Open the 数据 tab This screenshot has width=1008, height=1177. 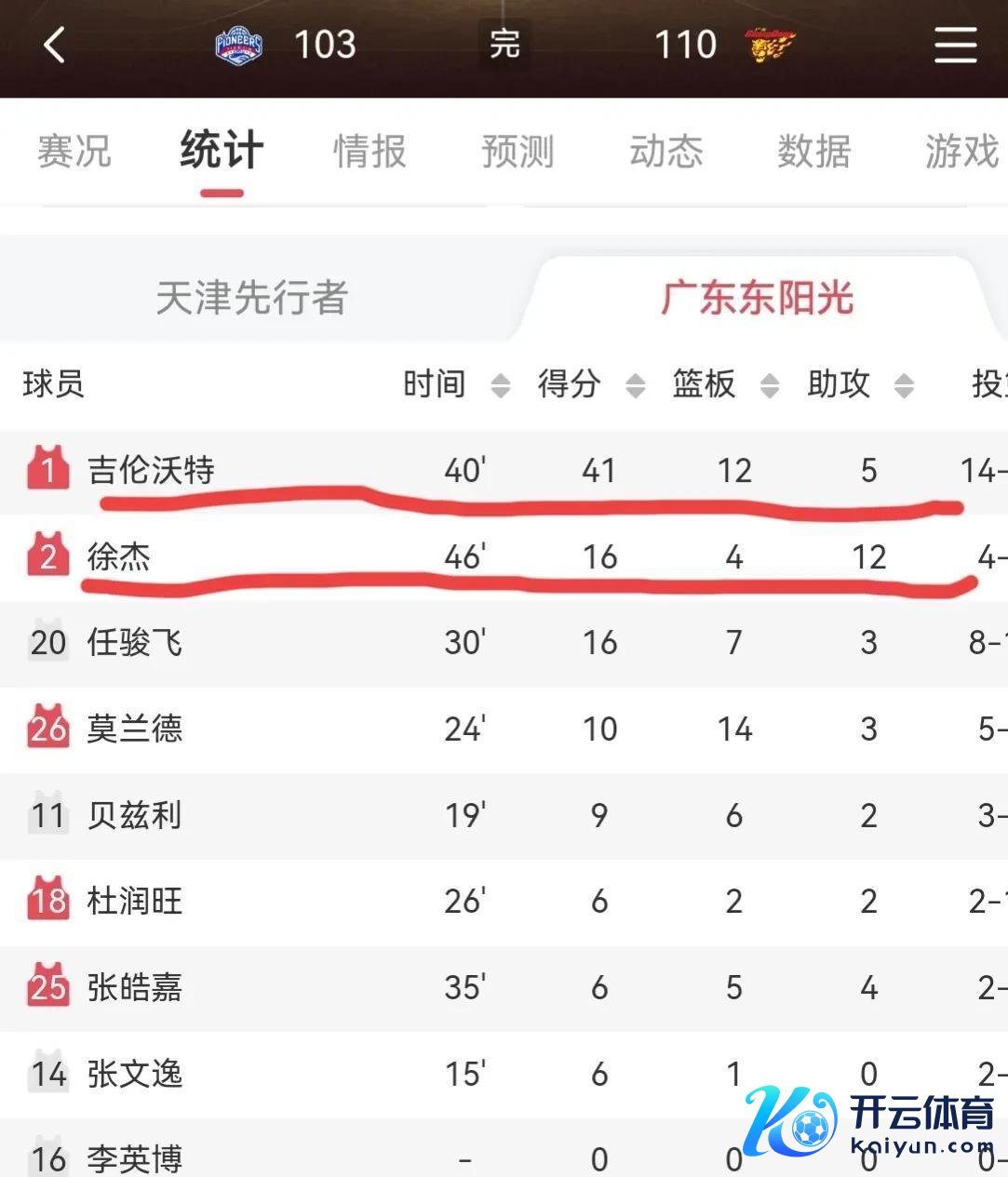[813, 152]
